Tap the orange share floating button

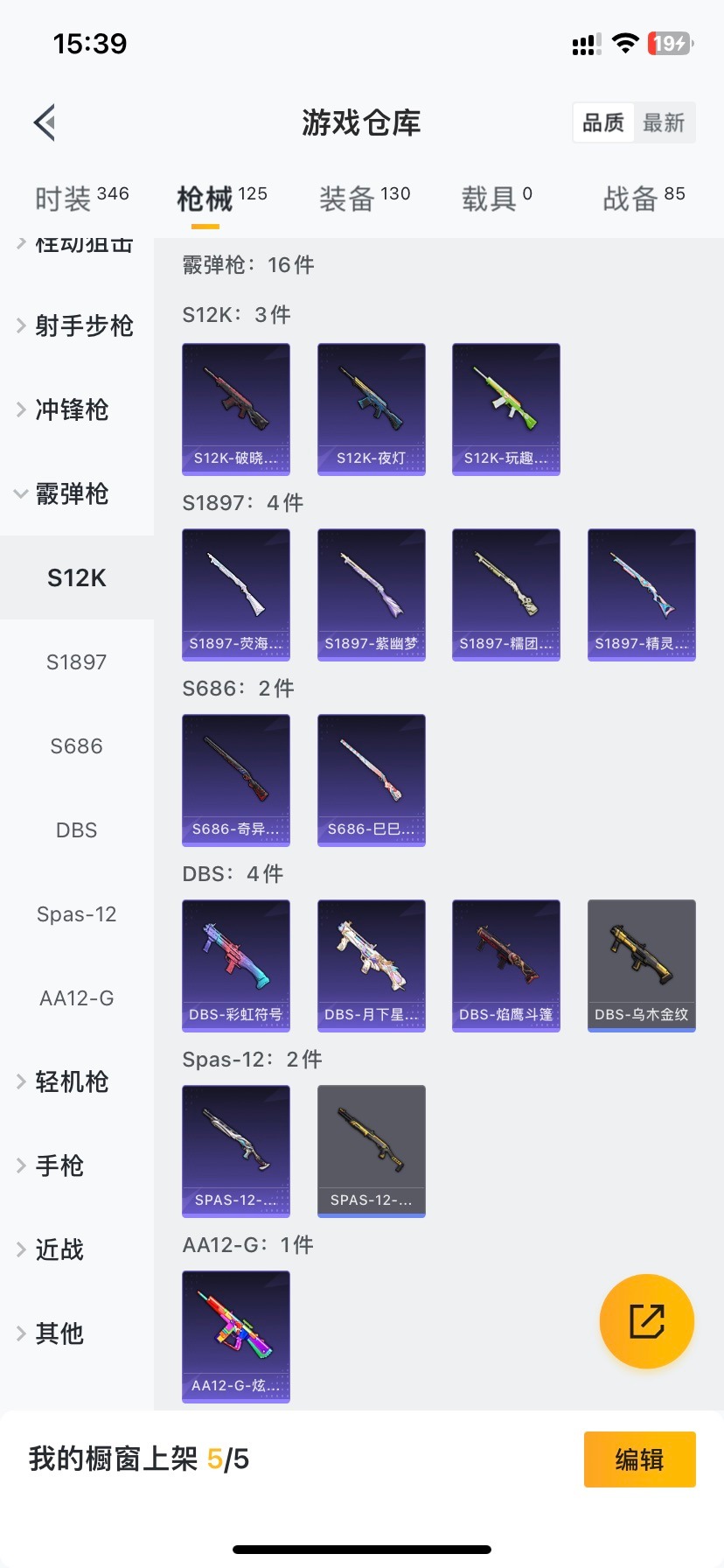tap(647, 1321)
